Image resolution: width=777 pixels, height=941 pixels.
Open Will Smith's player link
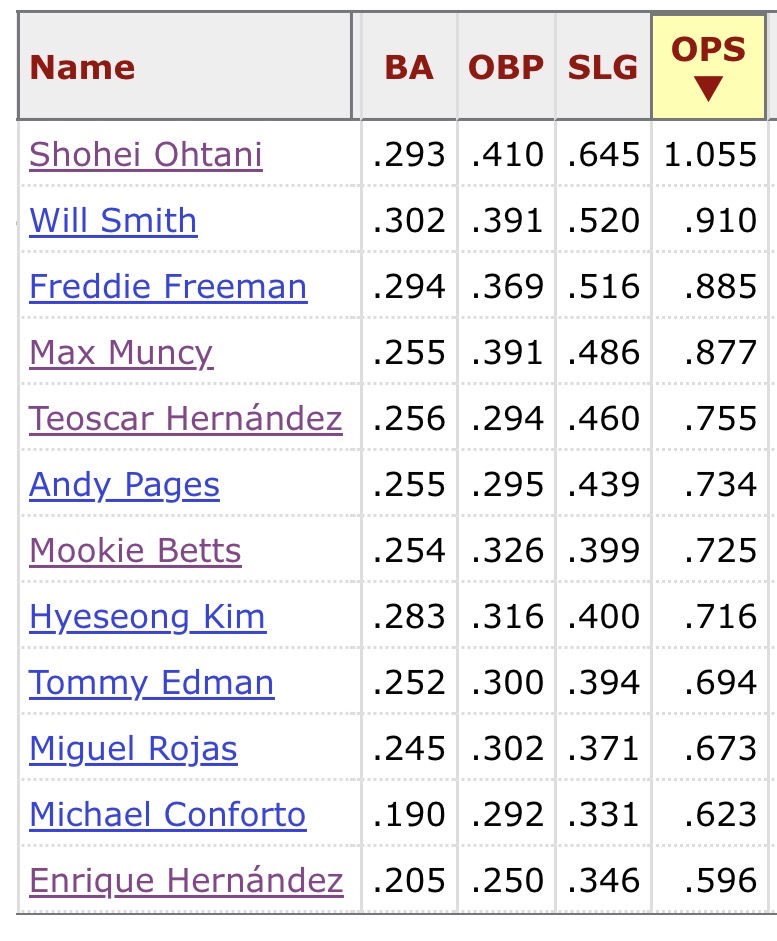(x=113, y=221)
